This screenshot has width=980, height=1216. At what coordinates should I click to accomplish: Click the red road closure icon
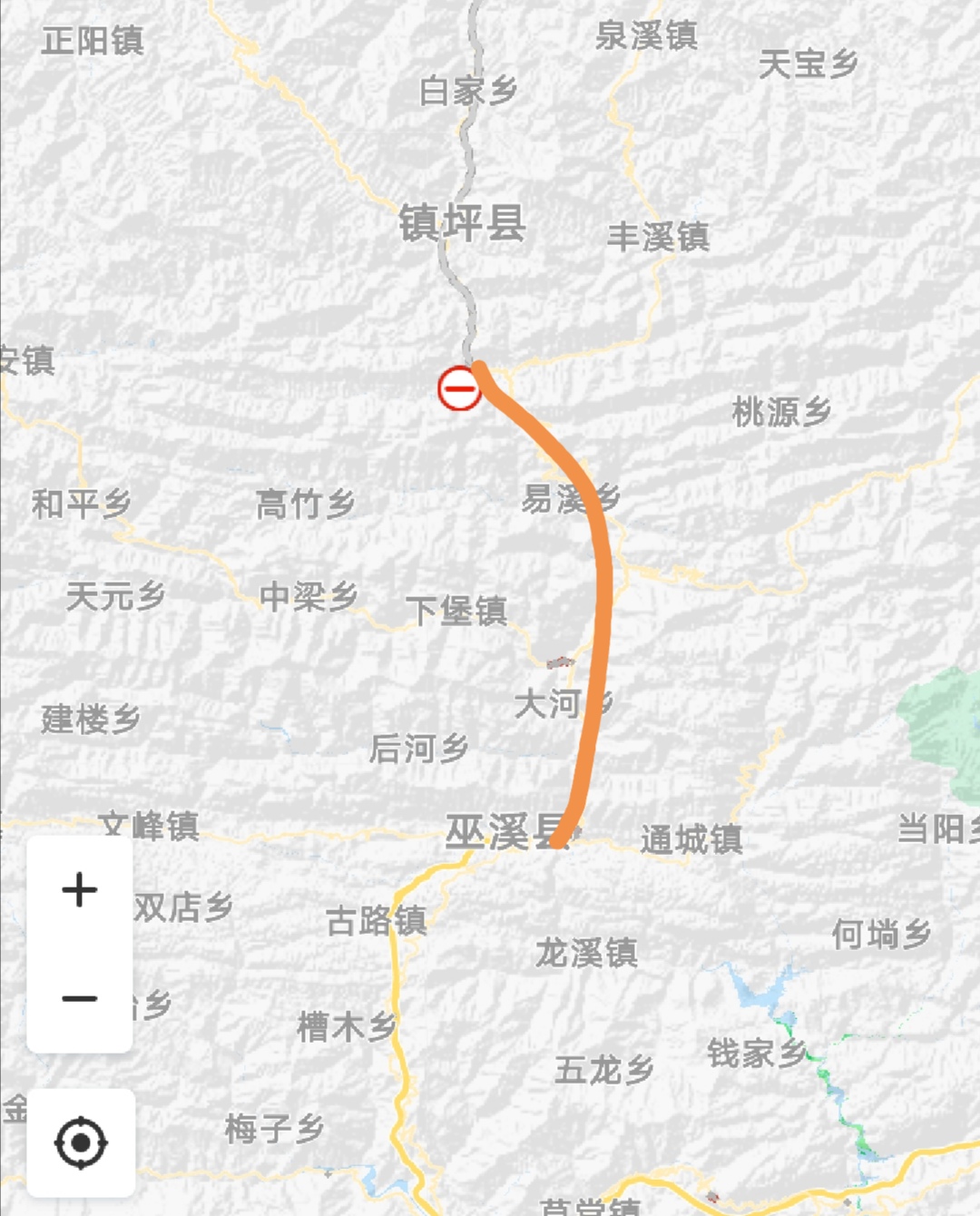pyautogui.click(x=461, y=387)
